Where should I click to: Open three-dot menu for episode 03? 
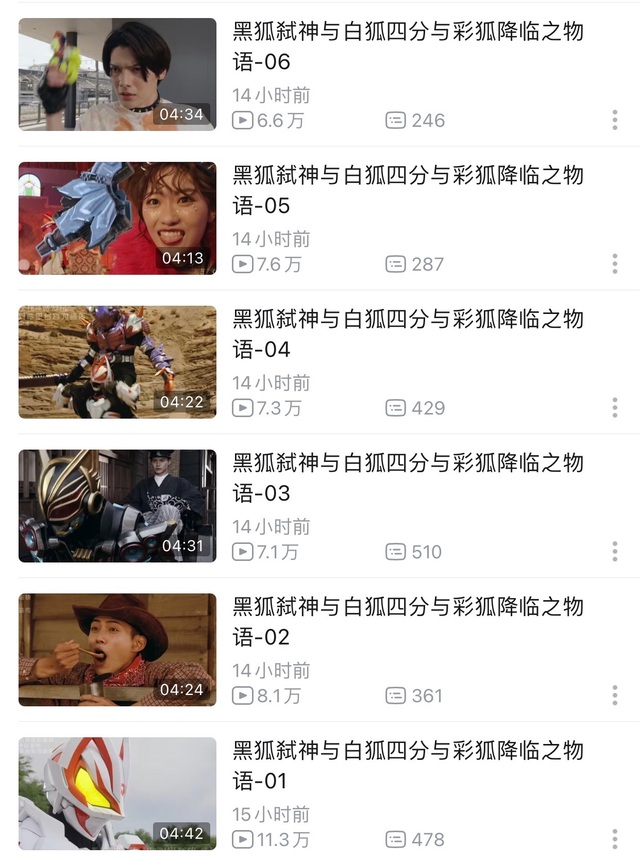[615, 552]
